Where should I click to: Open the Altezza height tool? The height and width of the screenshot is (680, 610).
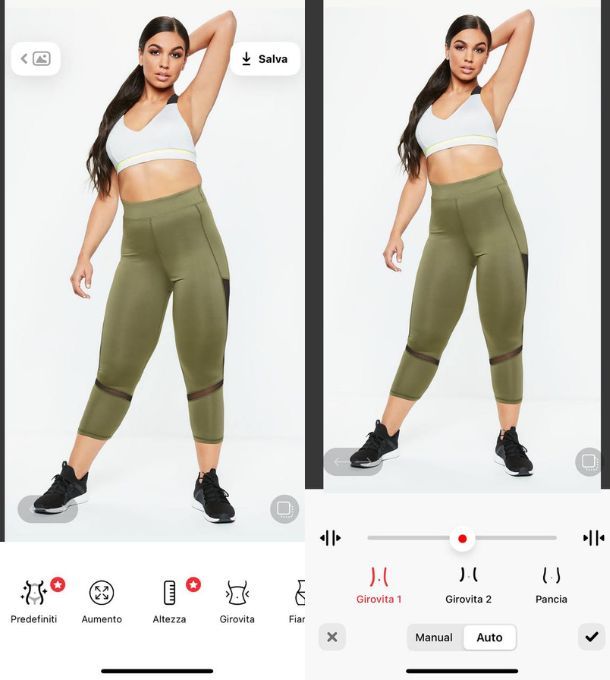[x=170, y=599]
